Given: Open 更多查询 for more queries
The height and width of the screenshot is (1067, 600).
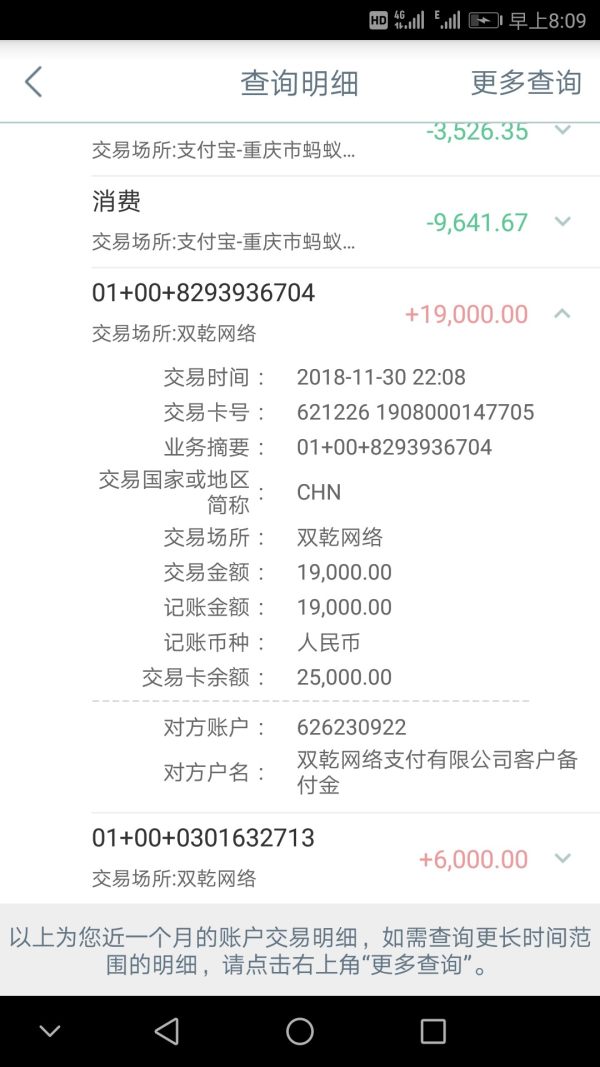Looking at the screenshot, I should (x=525, y=82).
